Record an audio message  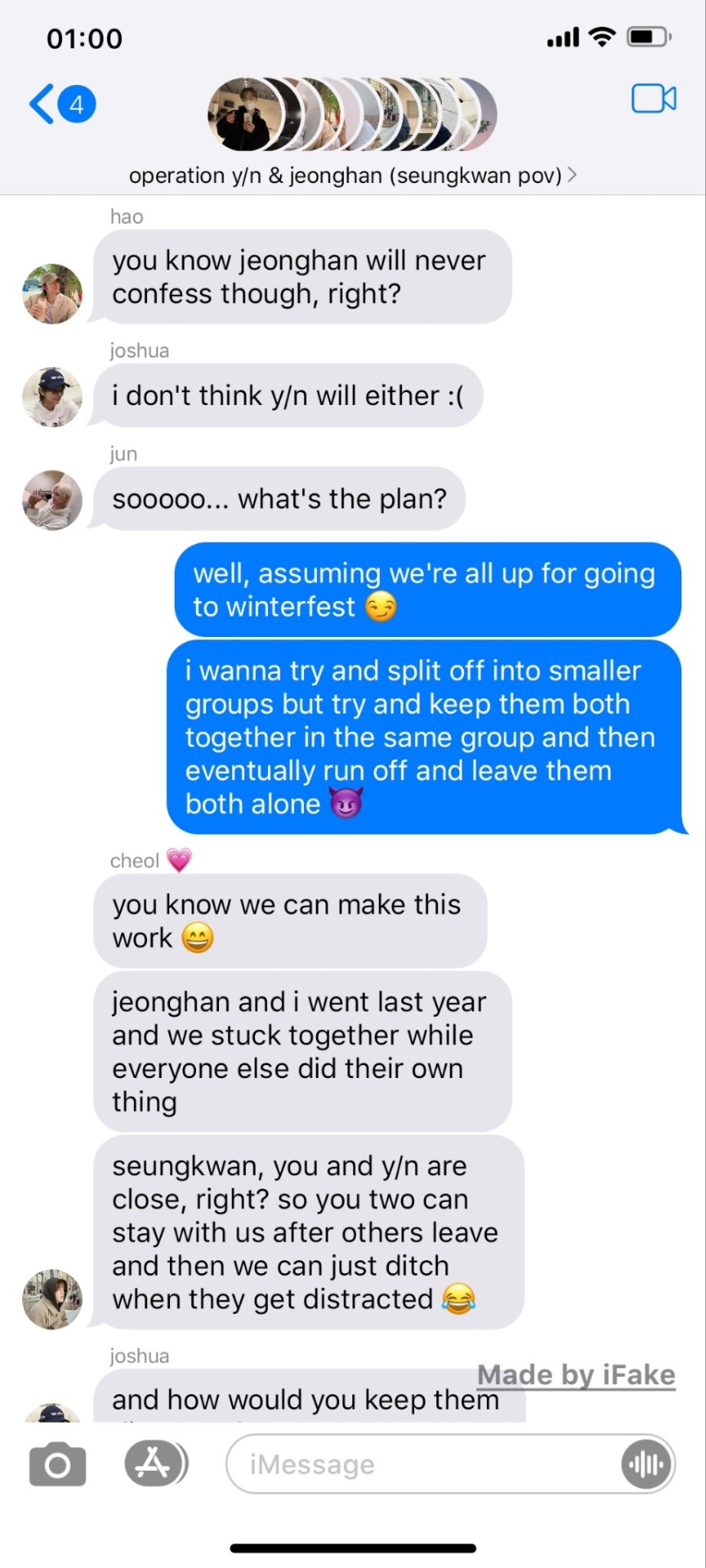coord(646,1464)
